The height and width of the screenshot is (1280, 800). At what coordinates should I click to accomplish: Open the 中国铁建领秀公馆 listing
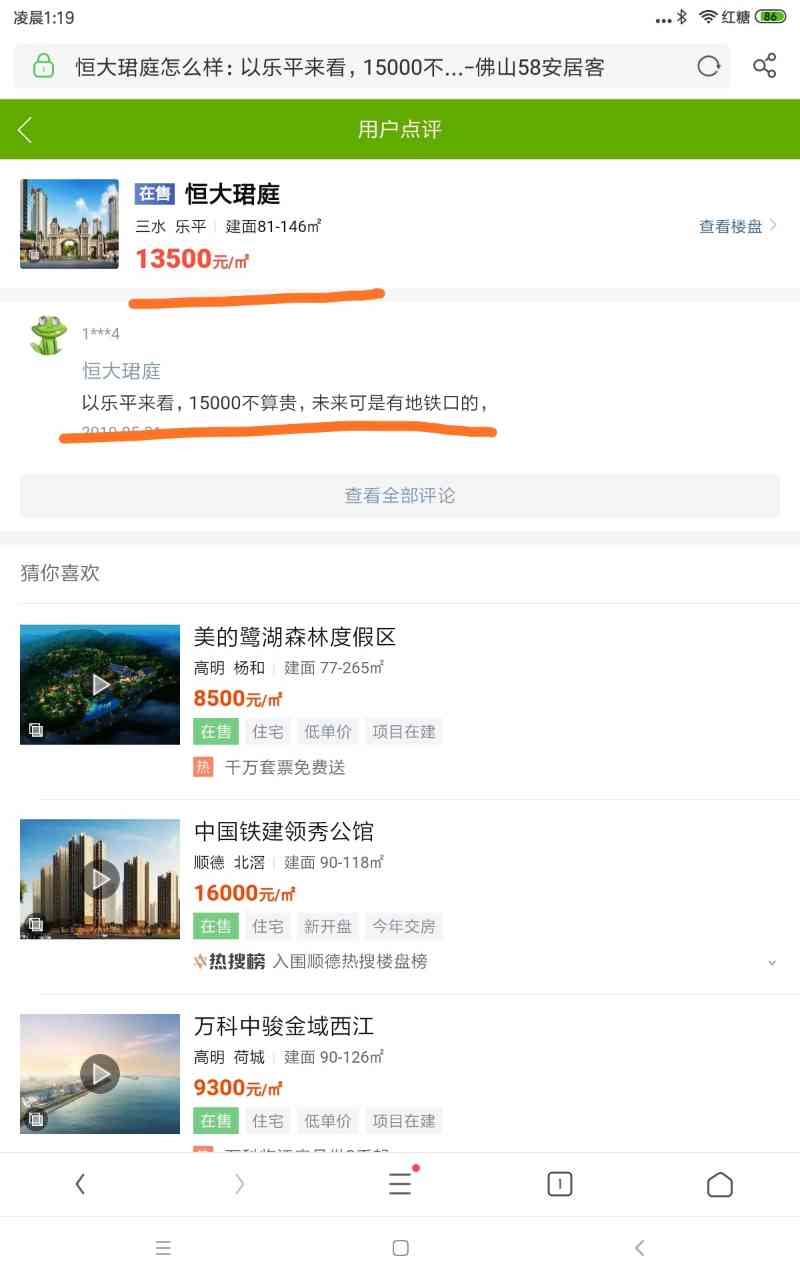(283, 832)
